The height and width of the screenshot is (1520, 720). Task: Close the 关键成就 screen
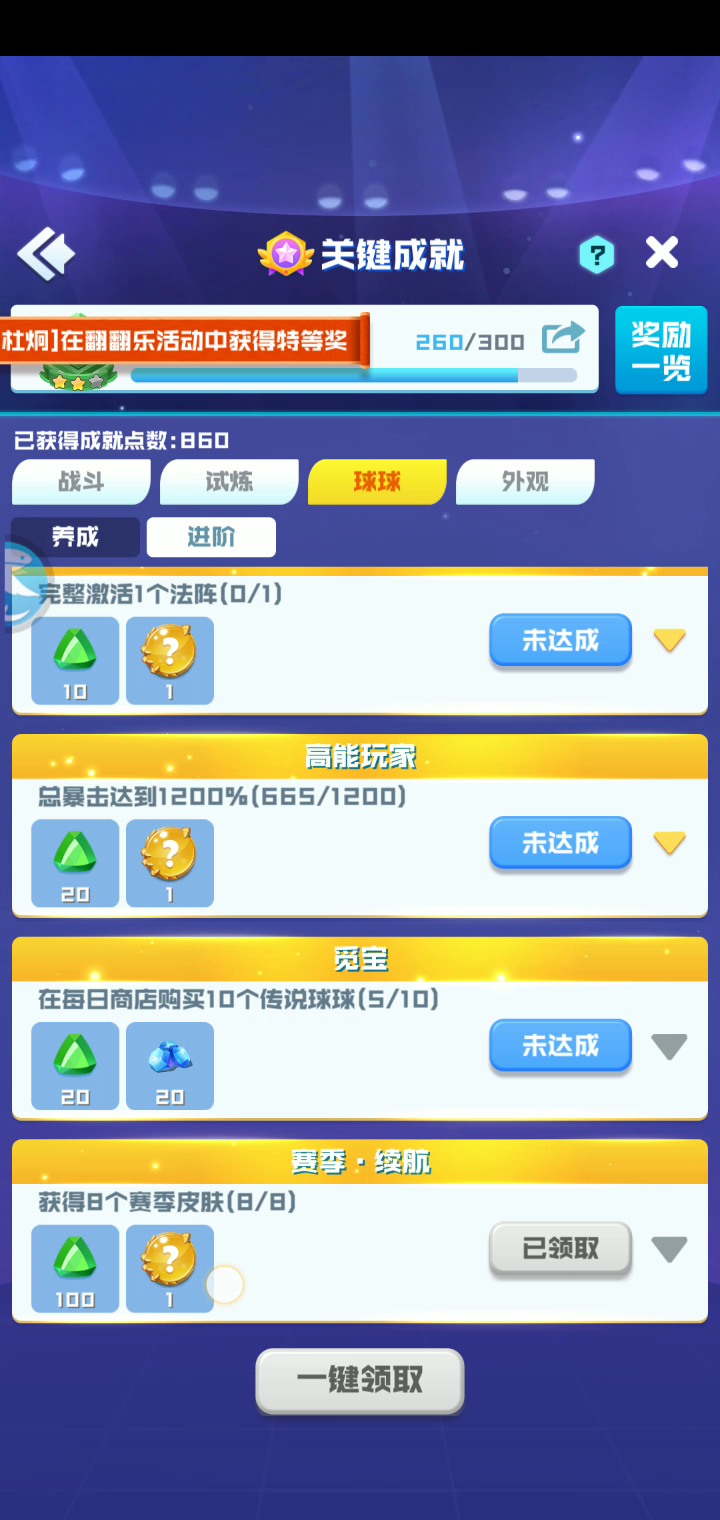pos(662,253)
